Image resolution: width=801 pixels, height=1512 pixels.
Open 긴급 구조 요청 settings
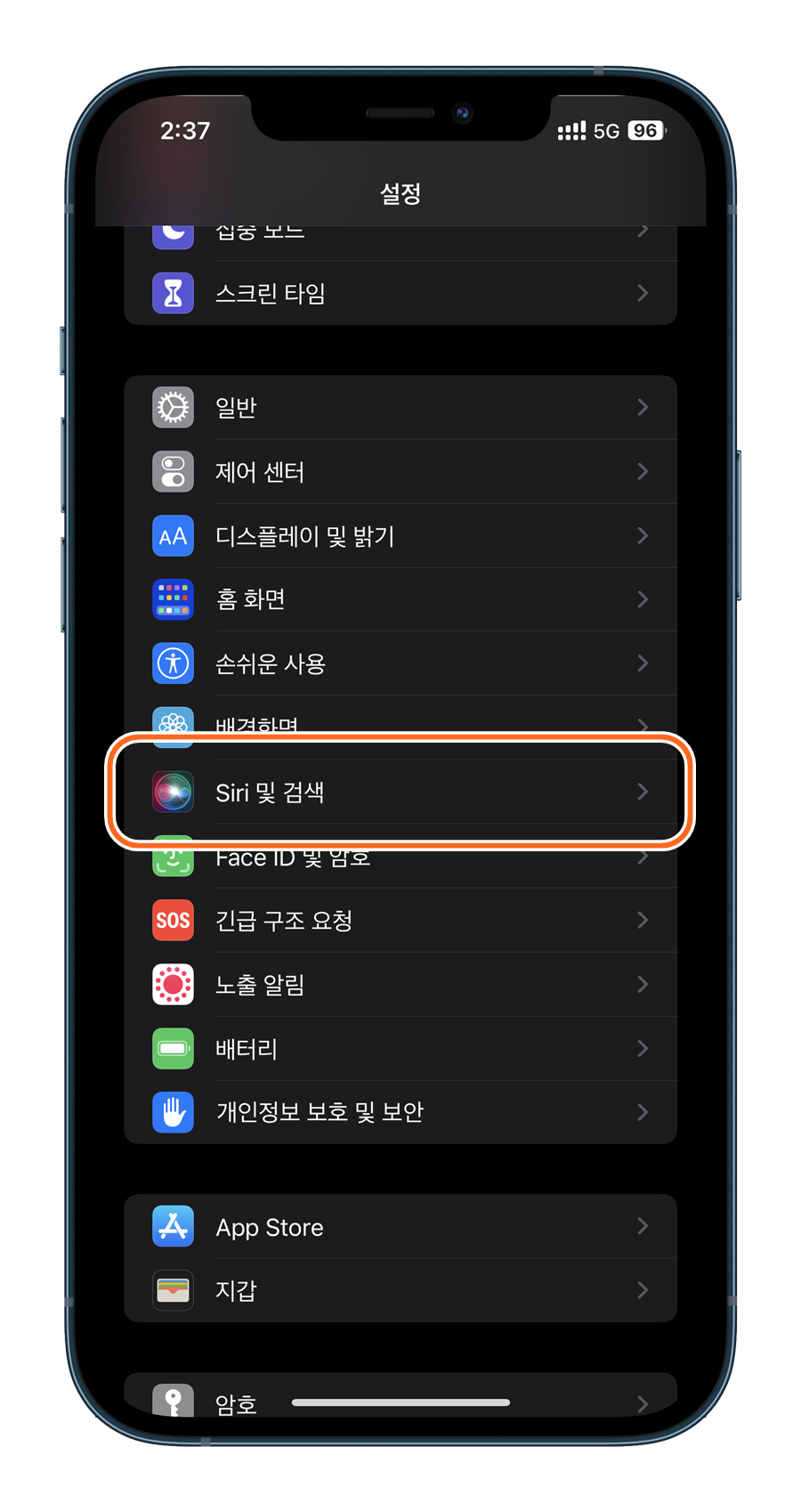point(400,921)
